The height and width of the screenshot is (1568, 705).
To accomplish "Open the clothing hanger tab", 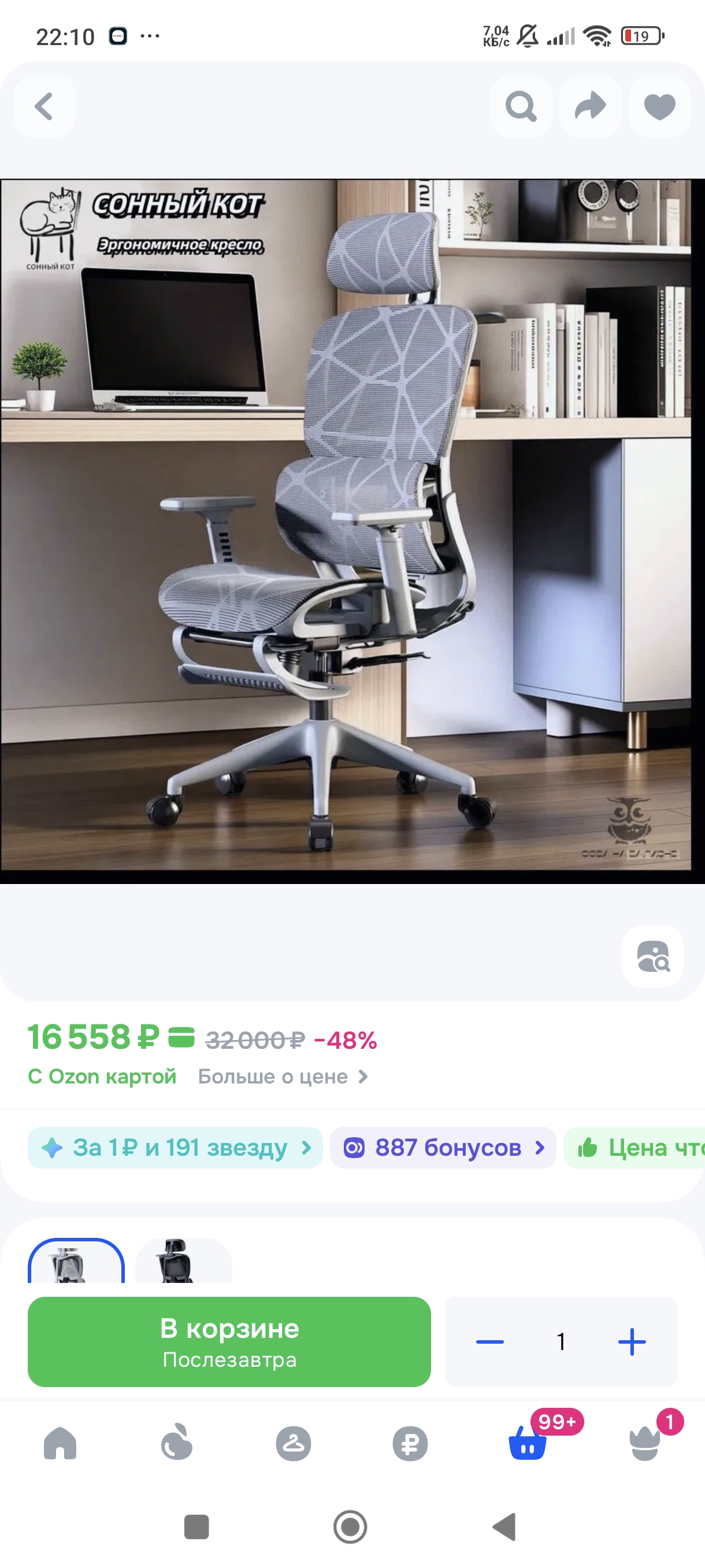I will click(293, 1443).
